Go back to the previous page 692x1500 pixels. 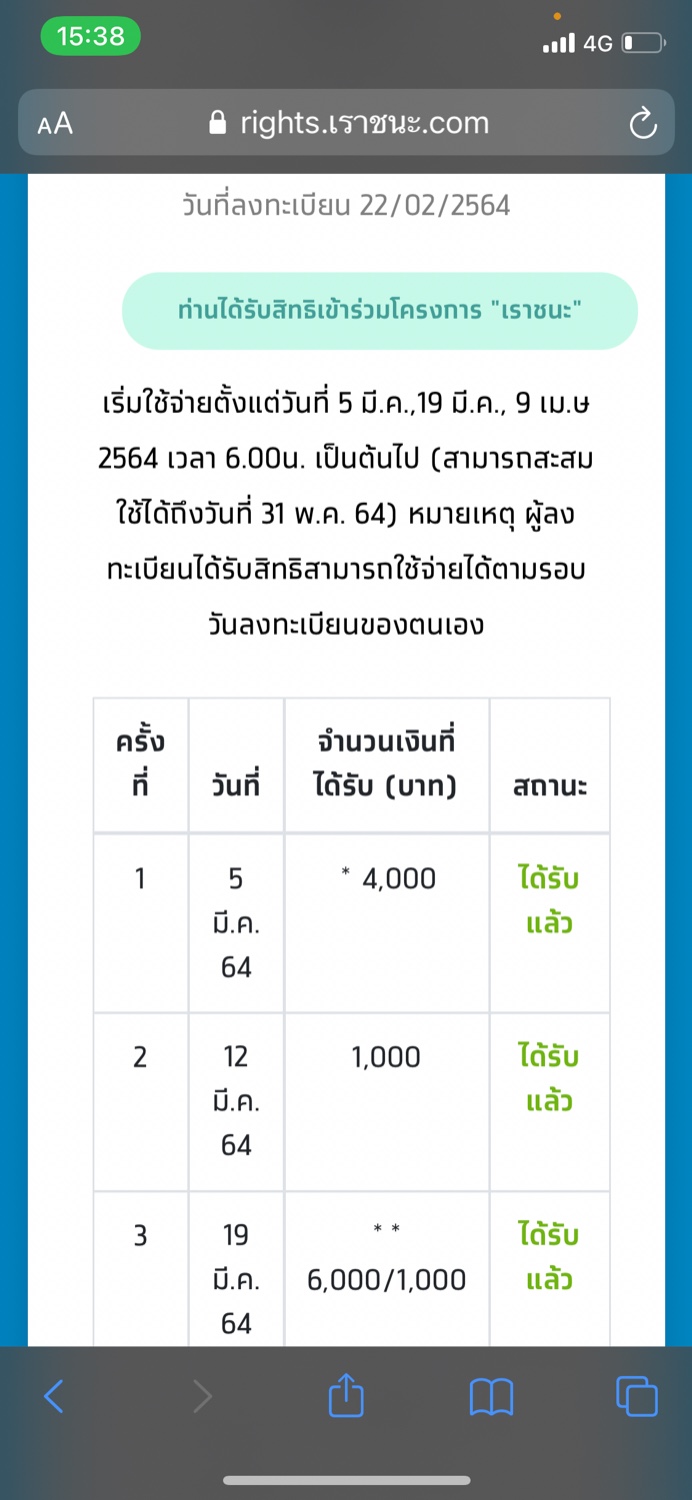click(54, 1396)
